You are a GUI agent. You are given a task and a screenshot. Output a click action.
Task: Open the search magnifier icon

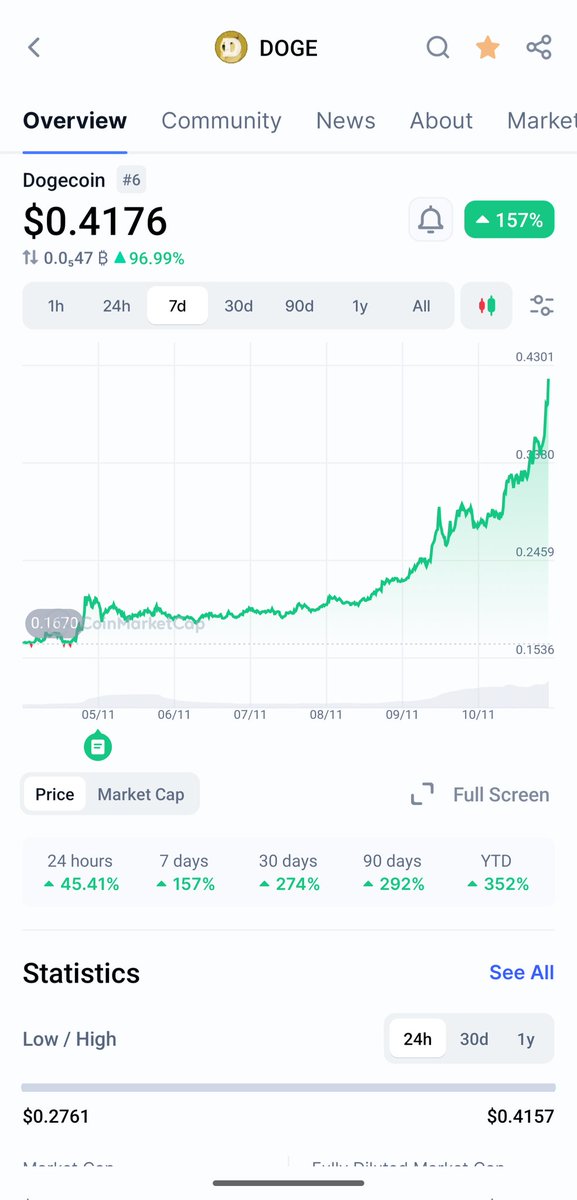438,48
